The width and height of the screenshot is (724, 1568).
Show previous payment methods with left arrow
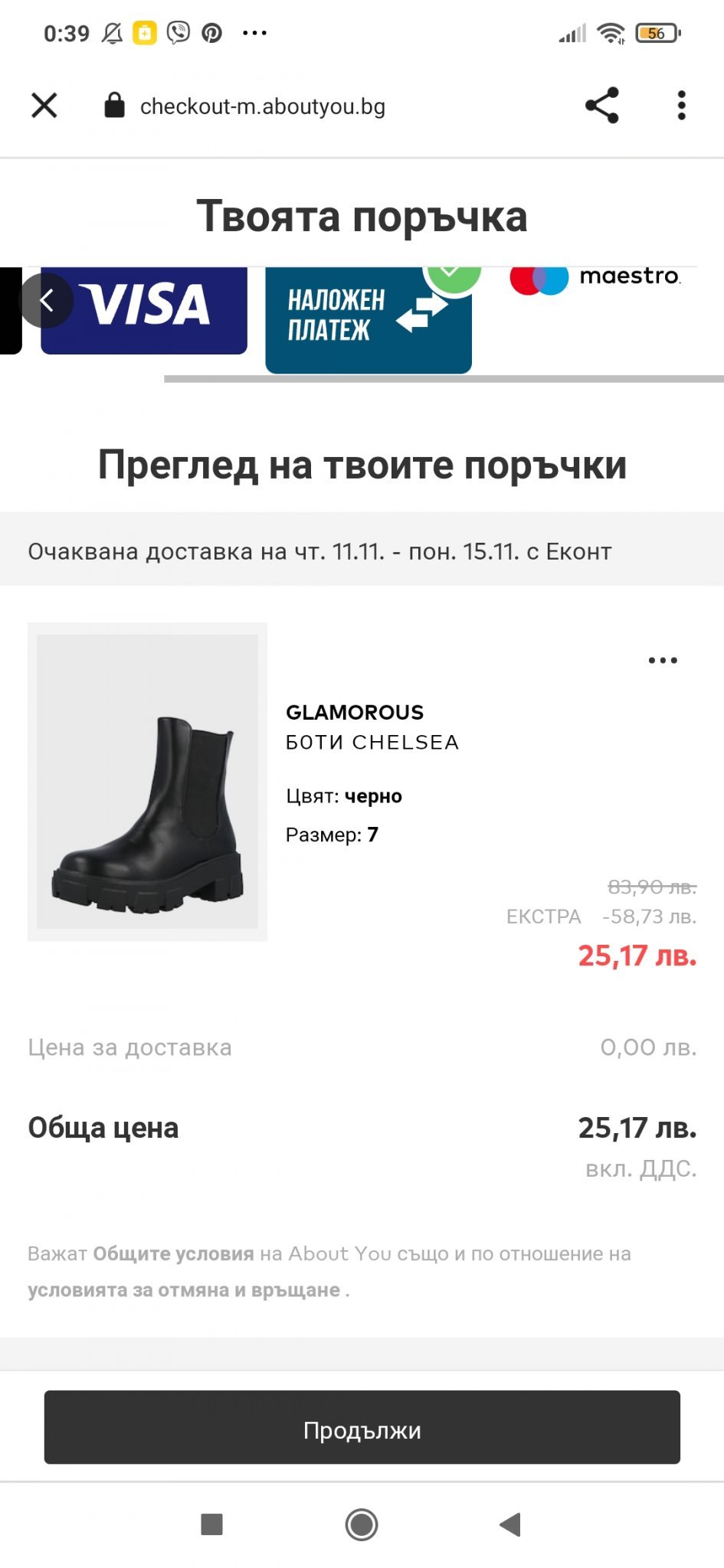(46, 301)
